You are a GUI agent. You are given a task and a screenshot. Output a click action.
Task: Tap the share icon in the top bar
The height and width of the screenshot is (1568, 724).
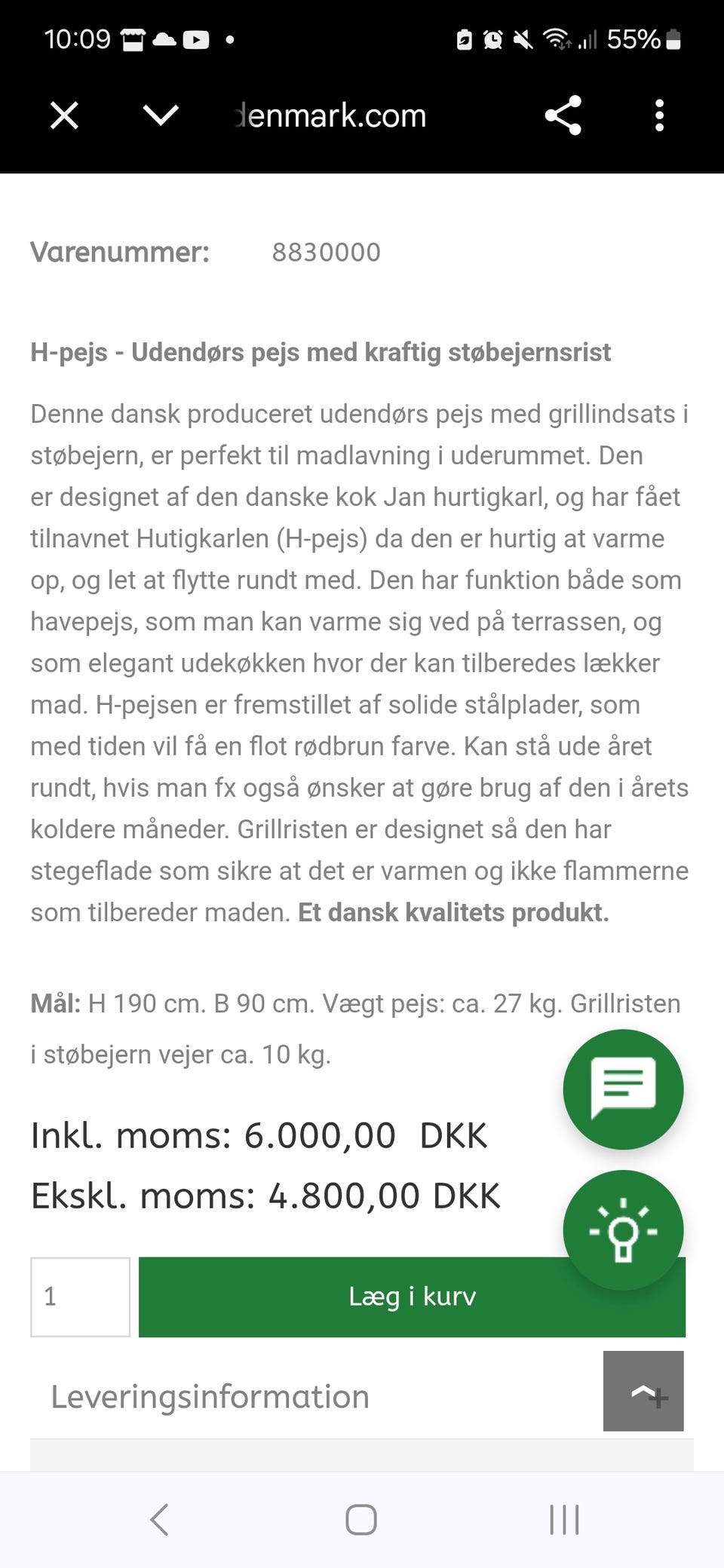pos(563,115)
